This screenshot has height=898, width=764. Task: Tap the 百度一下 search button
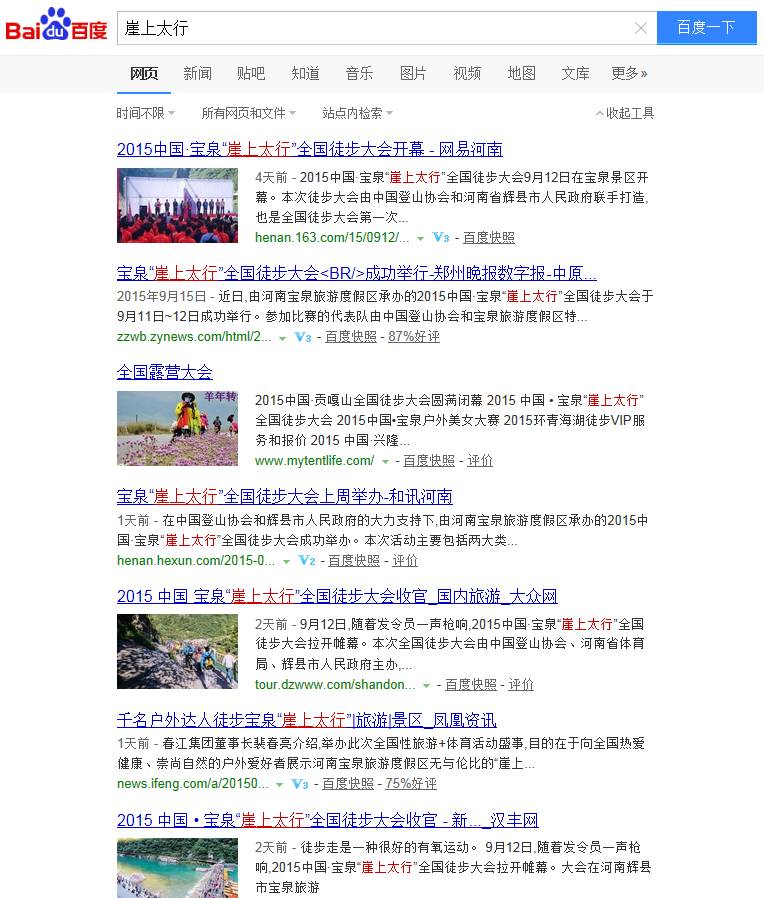[706, 28]
